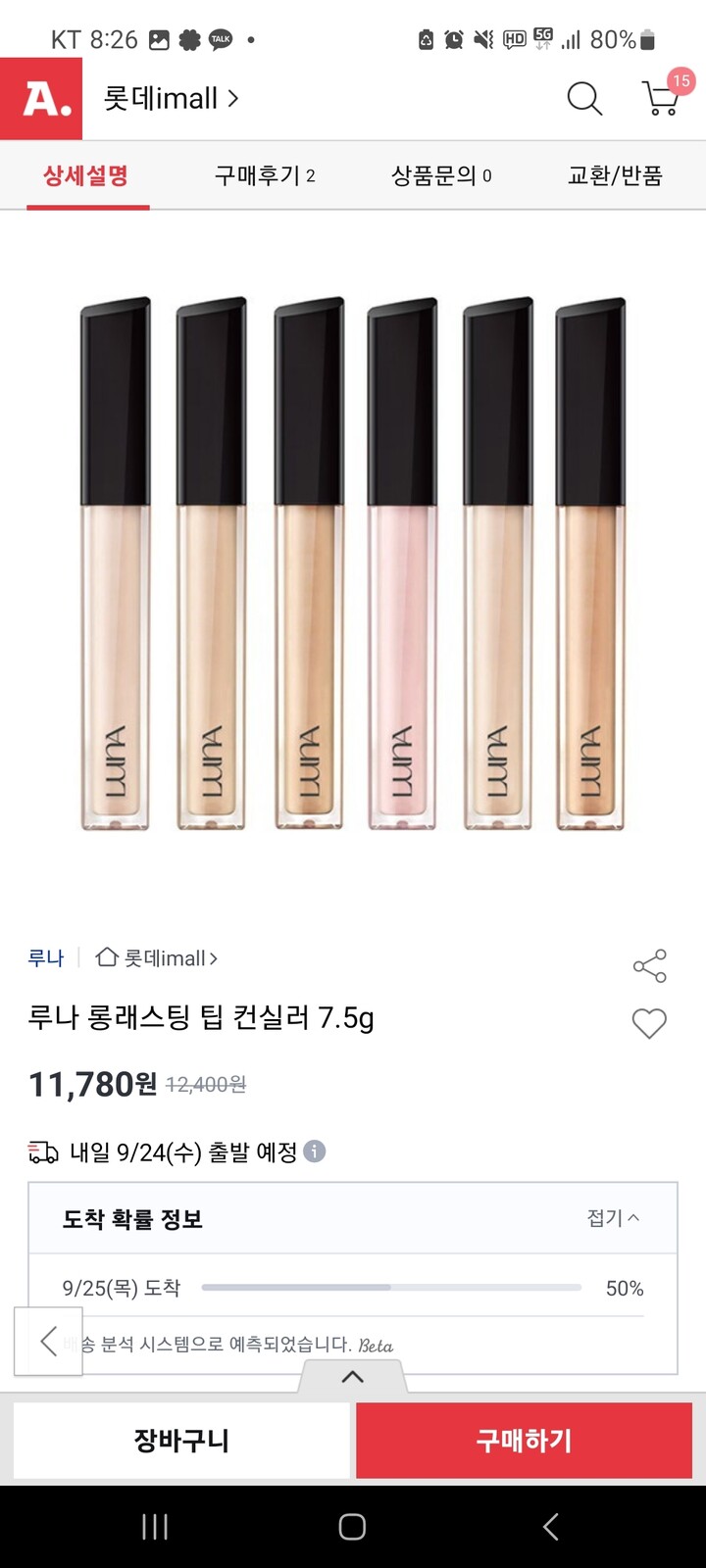Share this product via share icon
The width and height of the screenshot is (706, 1568).
tap(649, 966)
